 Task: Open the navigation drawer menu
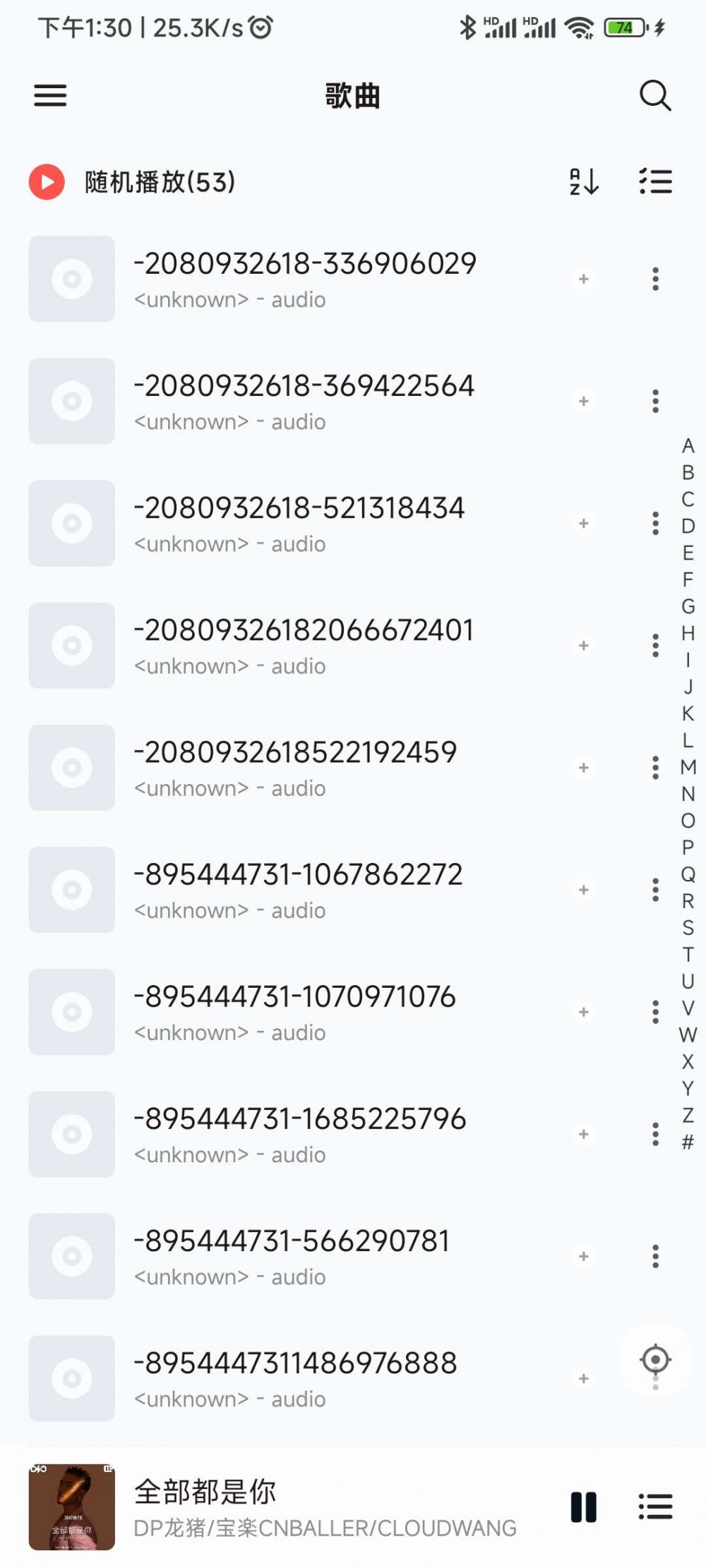[49, 95]
